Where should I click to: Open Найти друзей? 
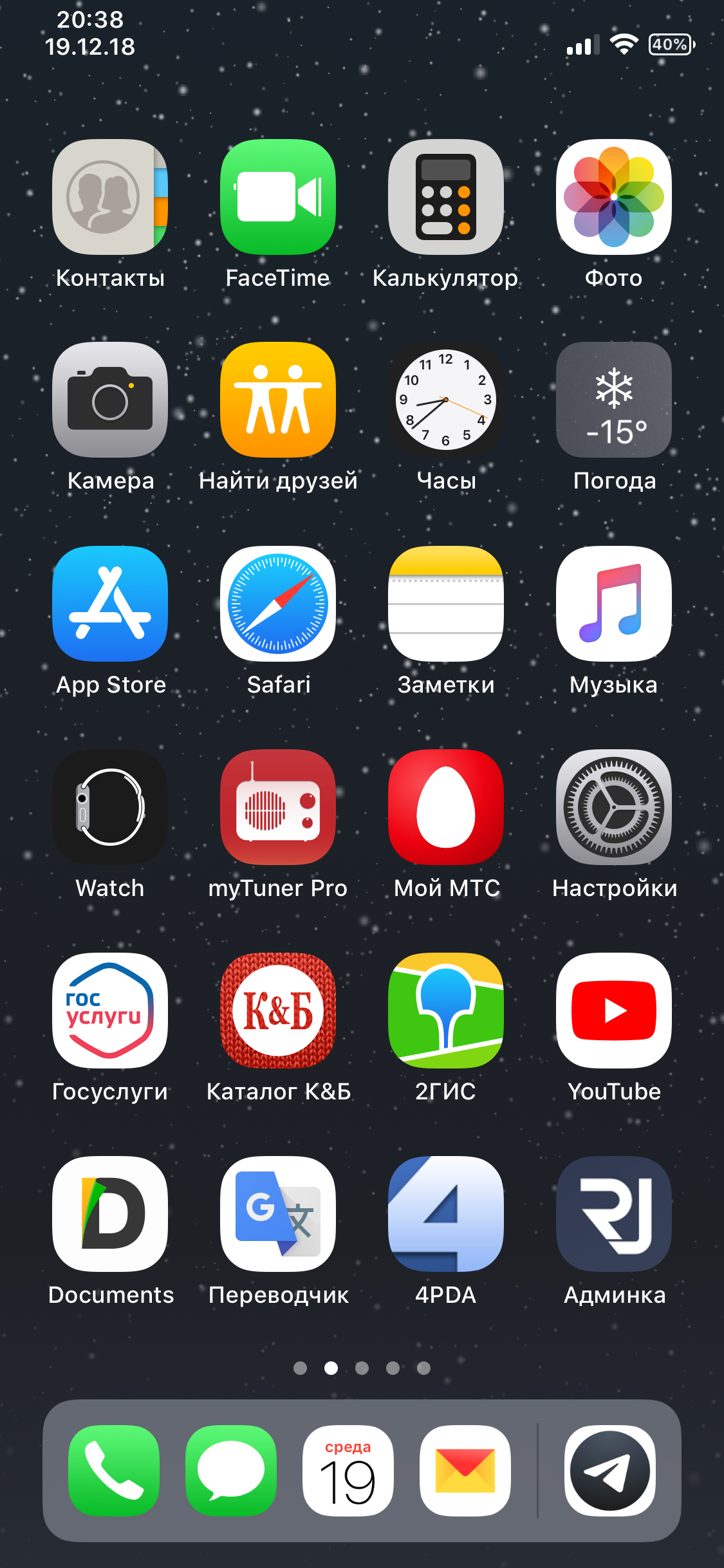(x=278, y=400)
